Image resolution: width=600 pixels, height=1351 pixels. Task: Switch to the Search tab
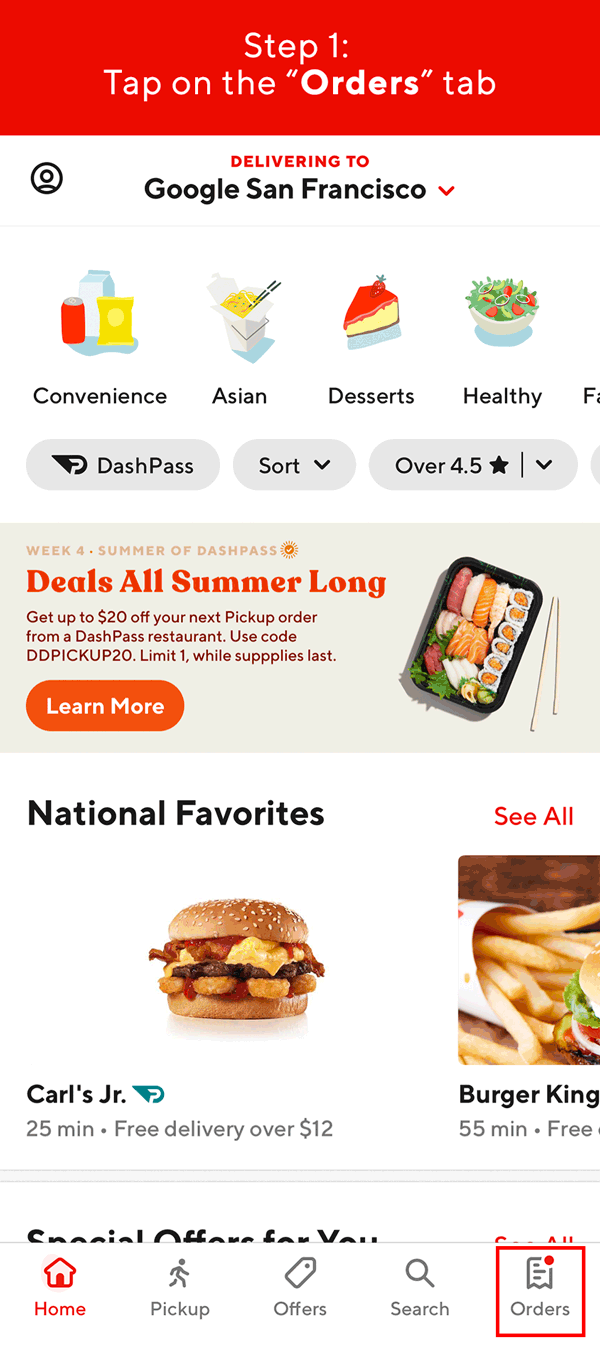point(420,1289)
